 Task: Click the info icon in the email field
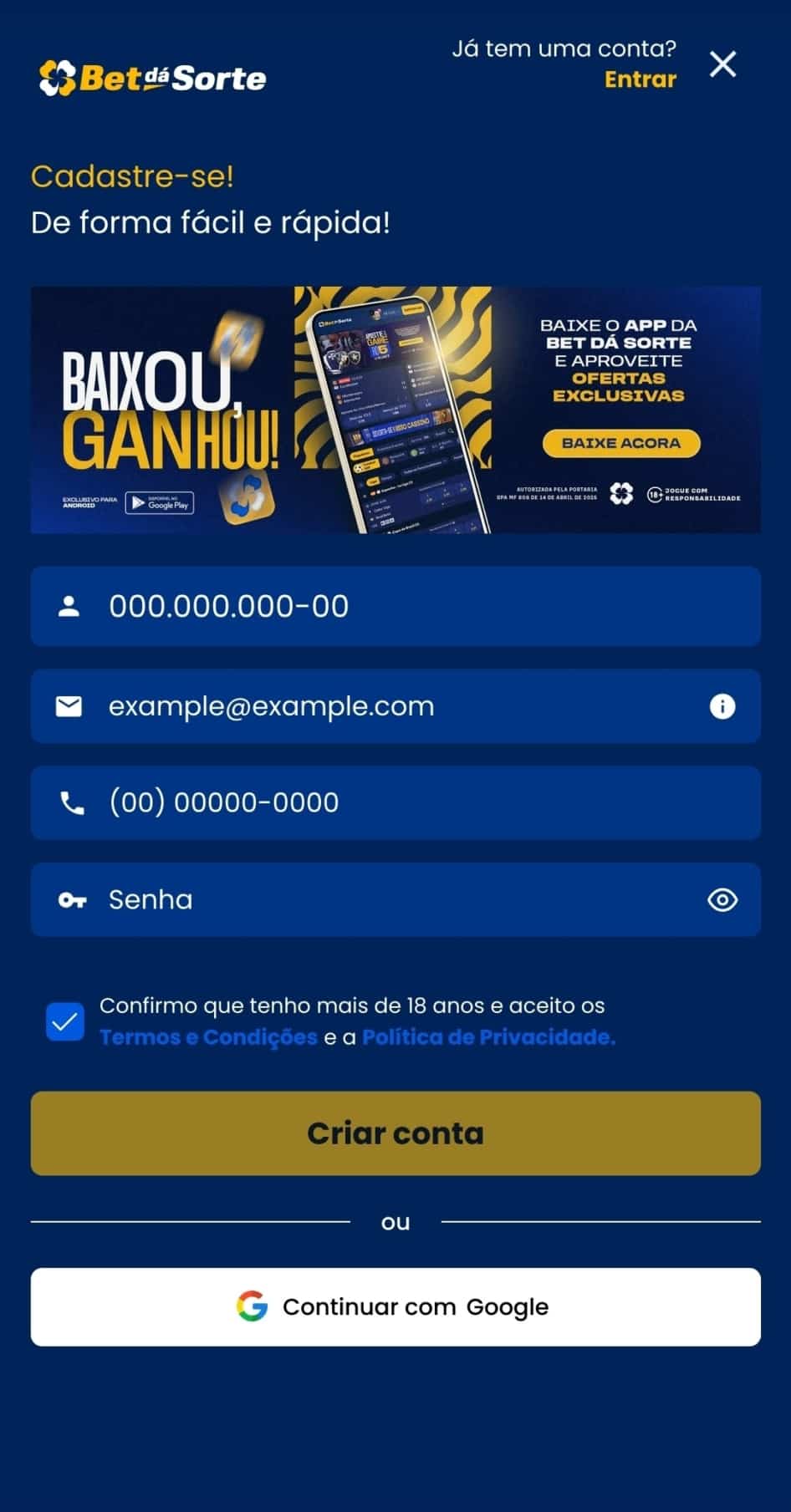tap(722, 705)
